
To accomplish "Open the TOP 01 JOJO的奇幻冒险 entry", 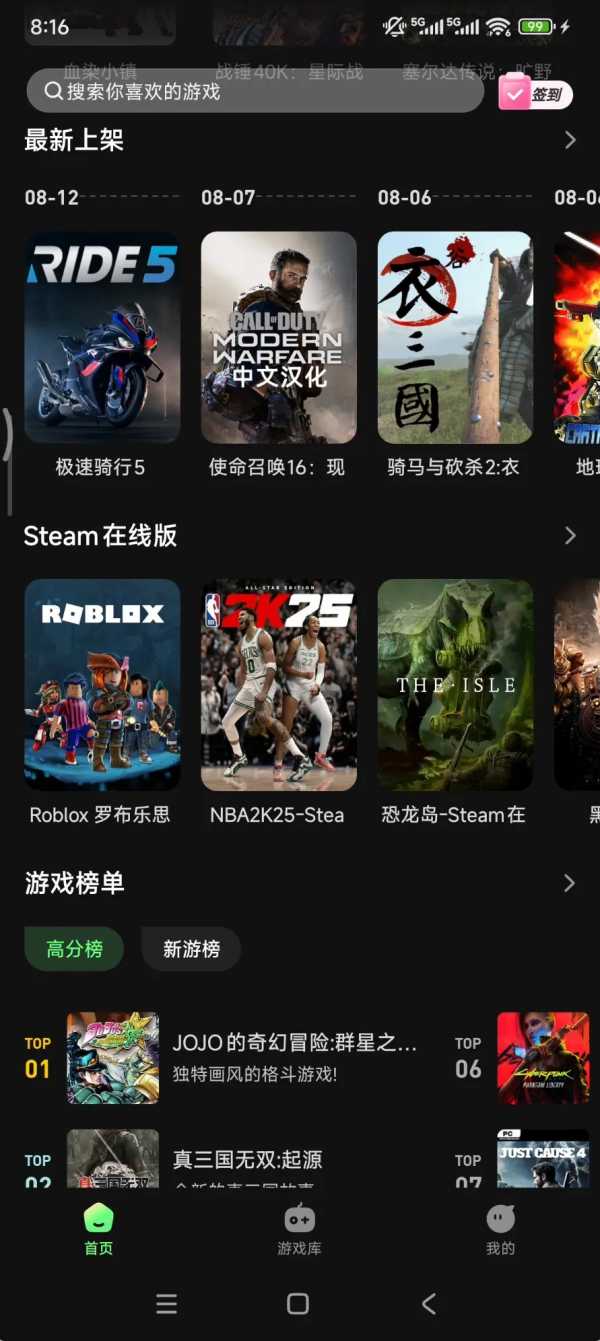I will click(x=240, y=1058).
